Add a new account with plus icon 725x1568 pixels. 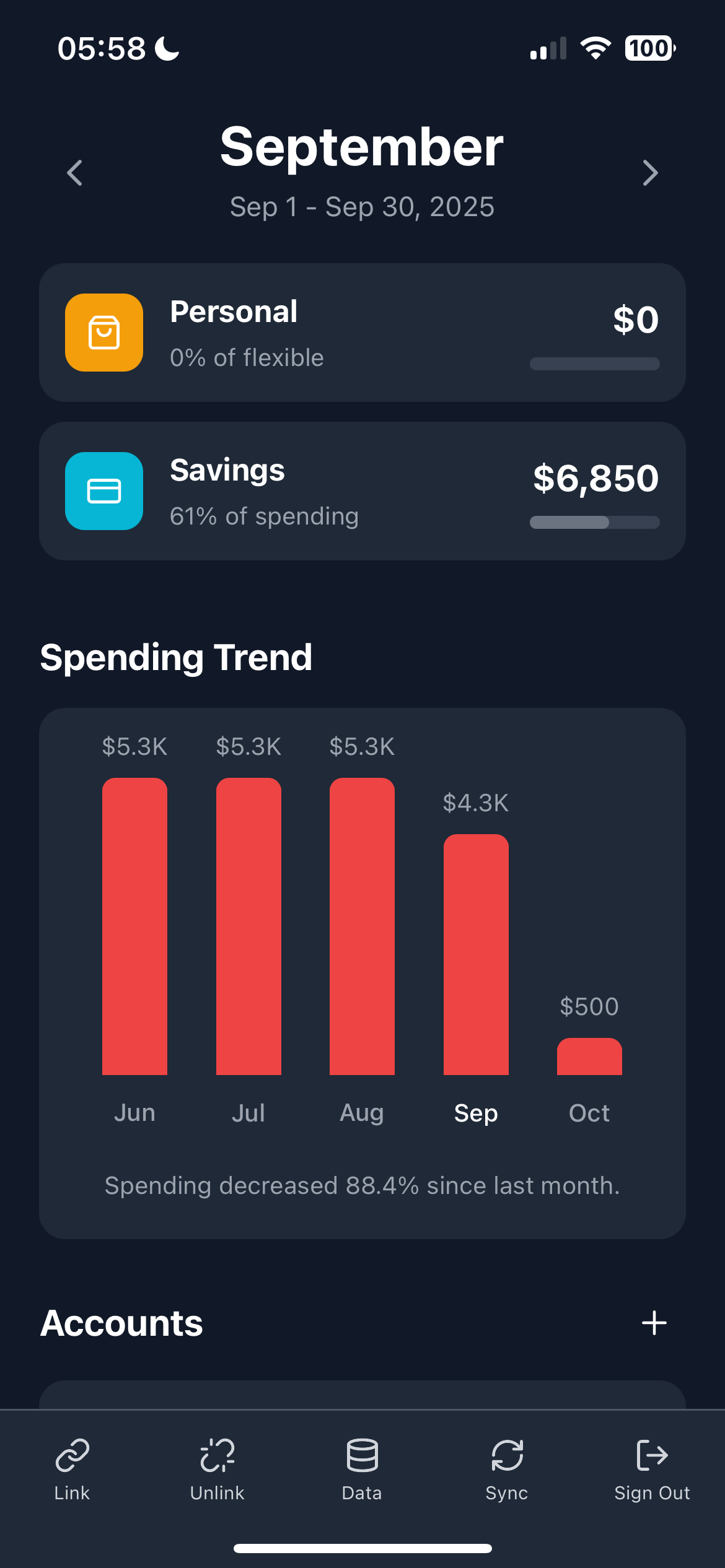[654, 1323]
